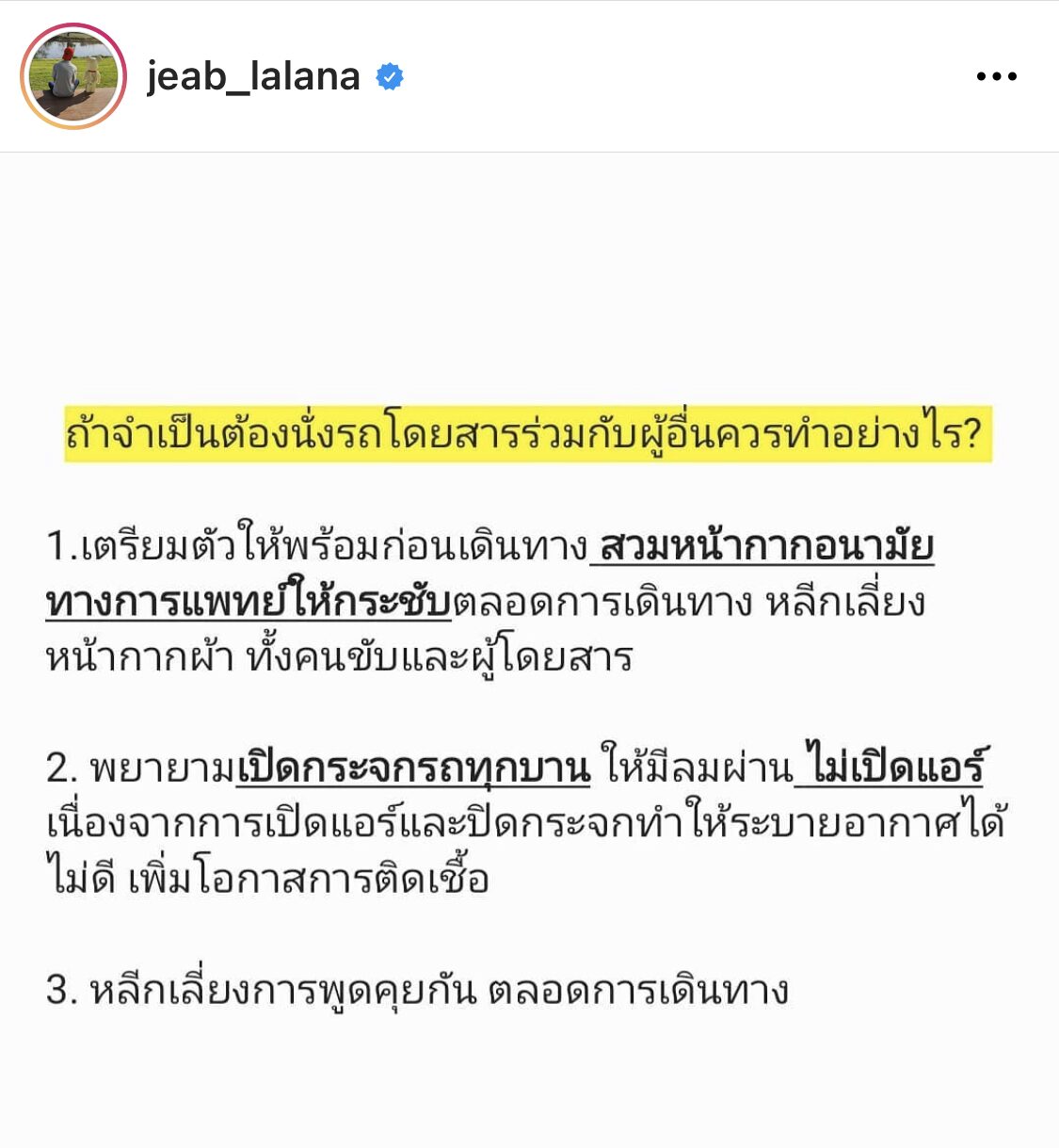Open jeab_lalana's profile picture story
This screenshot has width=1059, height=1148.
(x=73, y=76)
